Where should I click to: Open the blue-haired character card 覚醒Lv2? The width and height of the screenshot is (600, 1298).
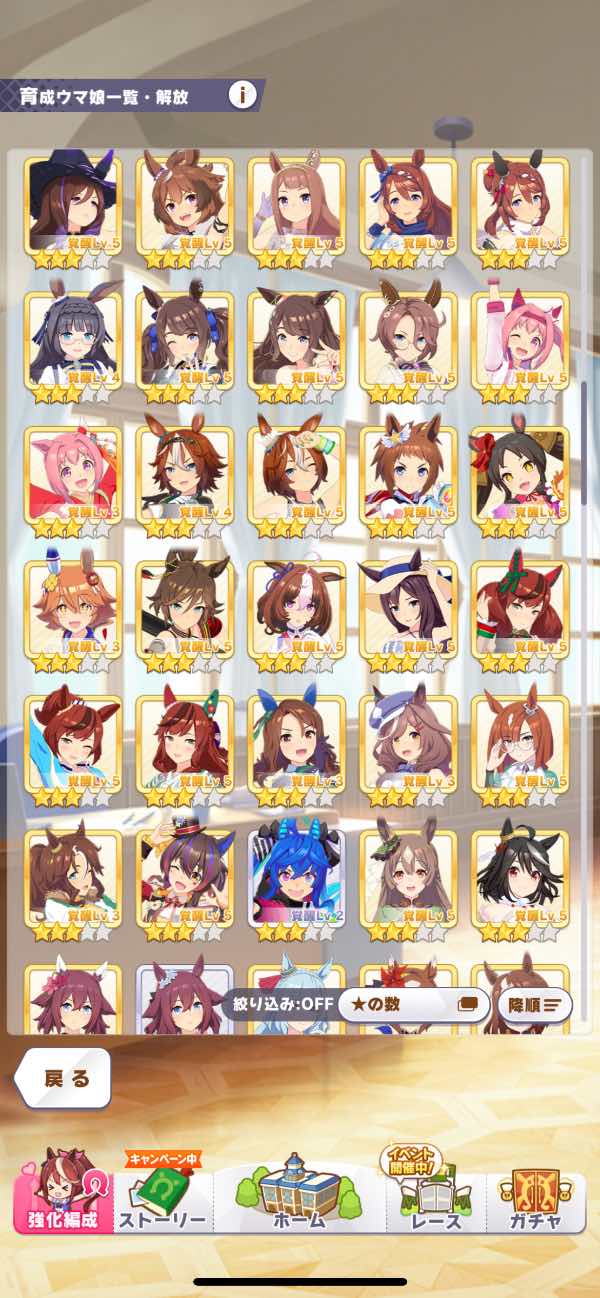click(x=297, y=882)
